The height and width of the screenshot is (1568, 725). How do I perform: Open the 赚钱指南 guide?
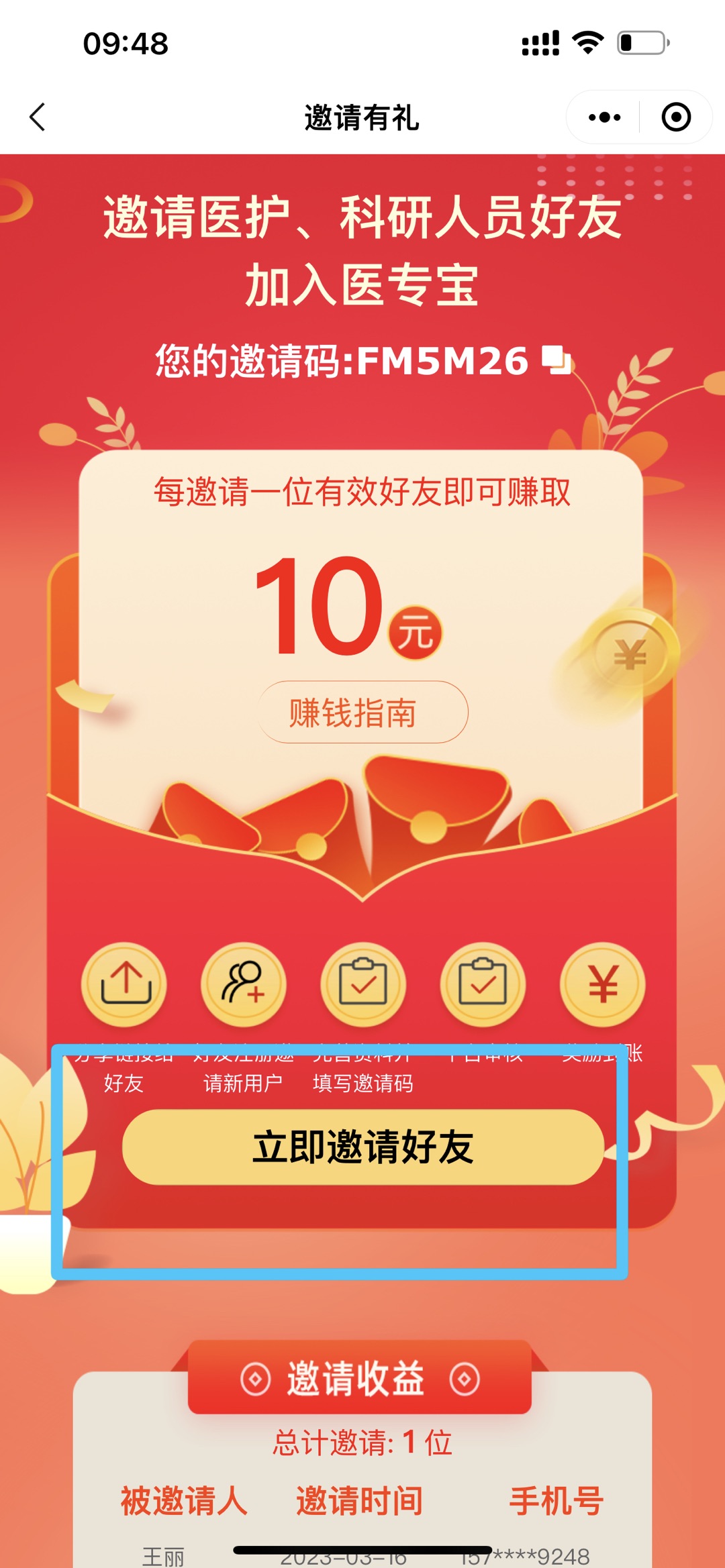[x=362, y=712]
